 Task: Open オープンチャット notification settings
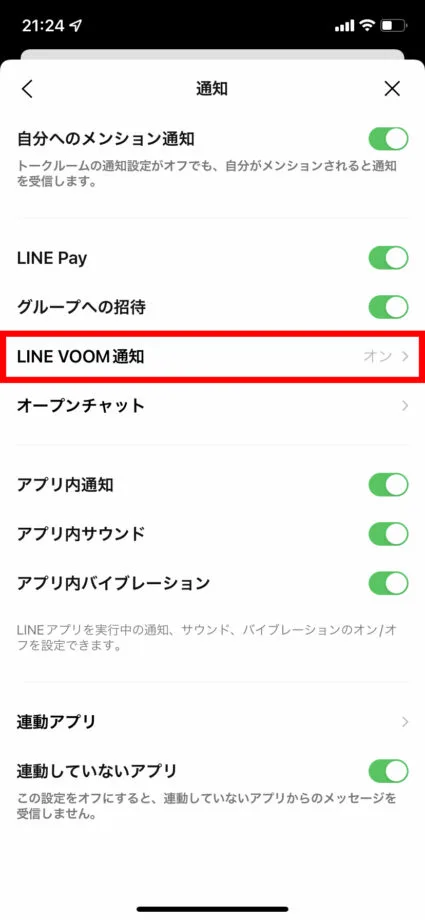tap(212, 405)
